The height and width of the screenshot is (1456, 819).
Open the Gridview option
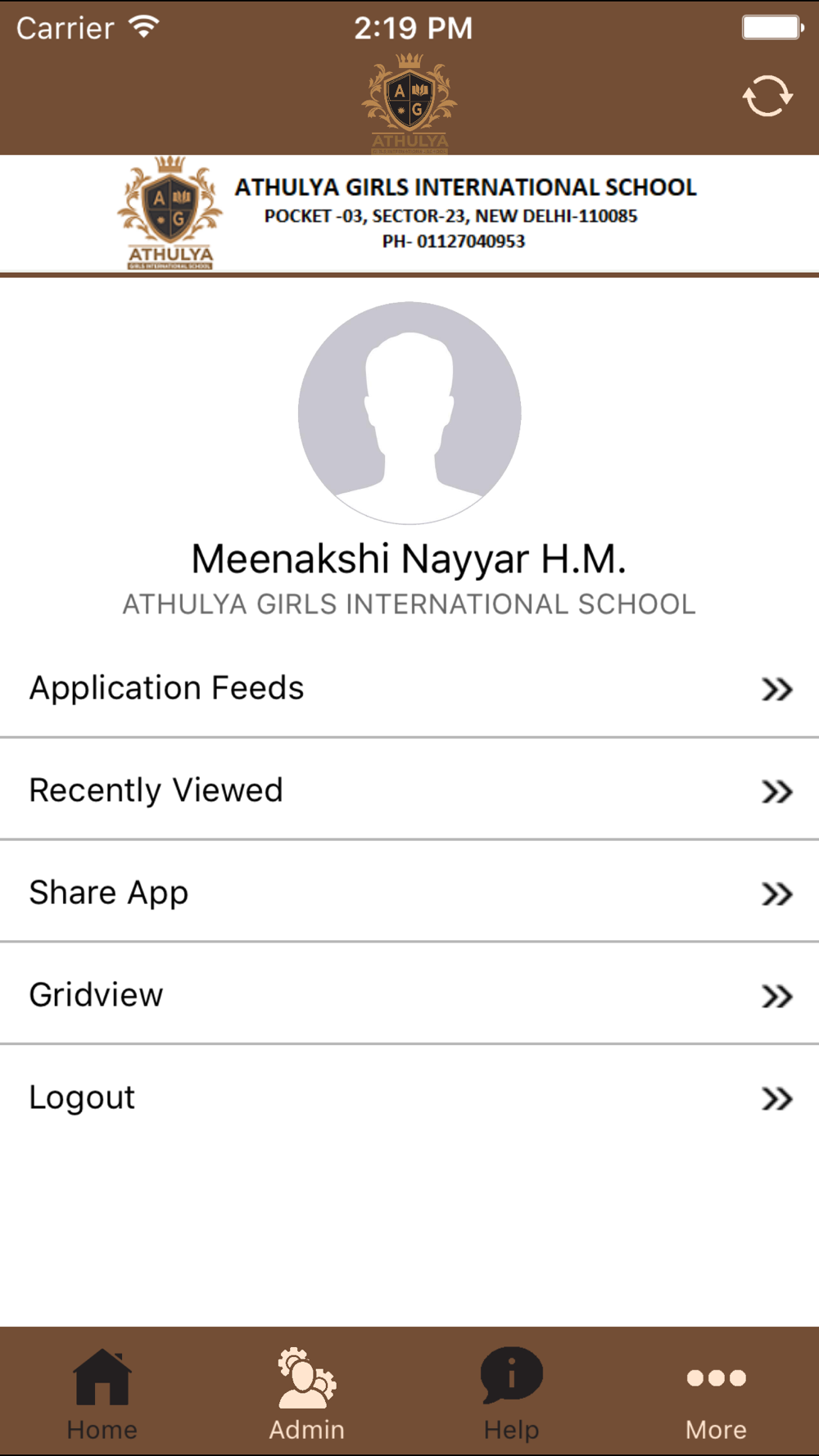point(409,994)
